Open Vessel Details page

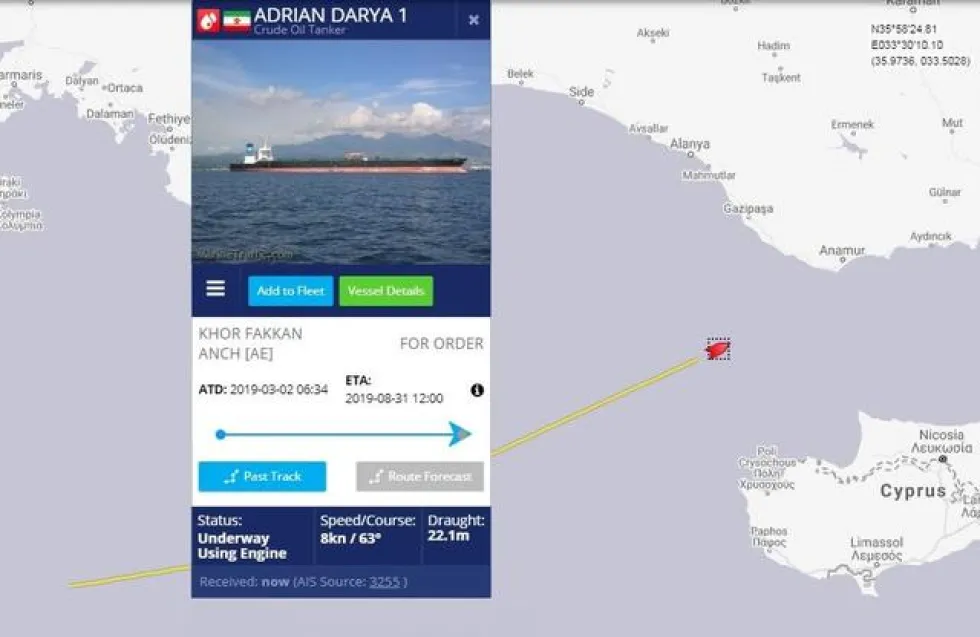click(386, 291)
